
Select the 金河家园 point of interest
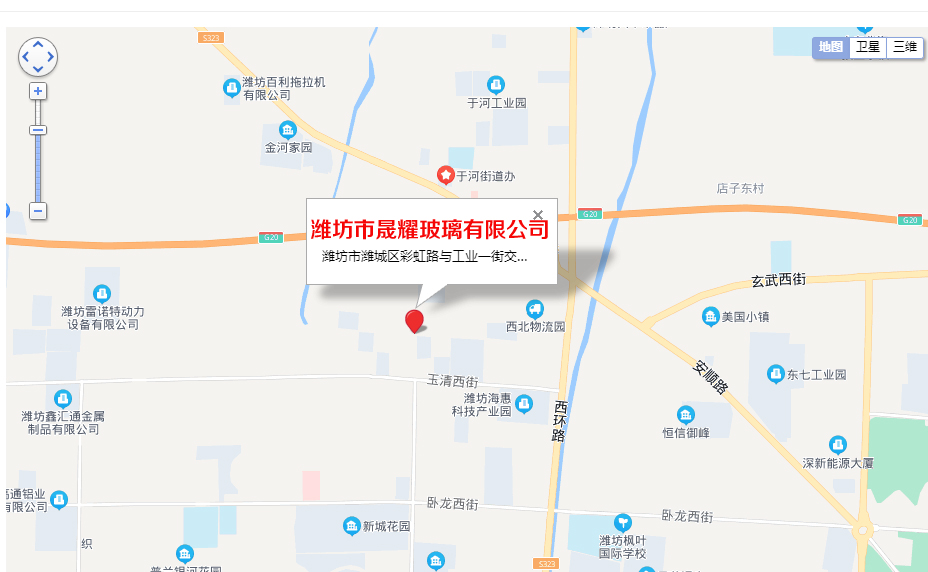(x=288, y=130)
